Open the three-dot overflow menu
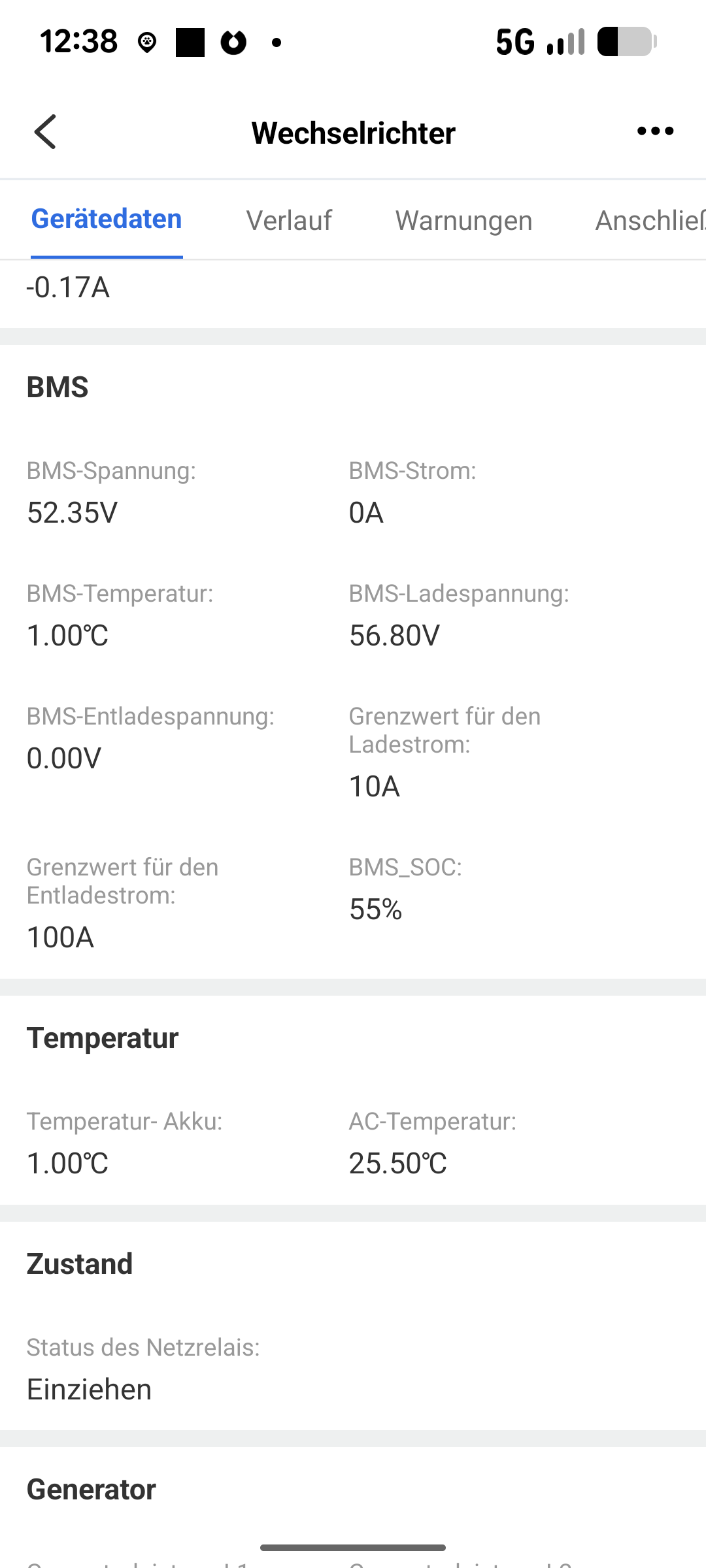706x1568 pixels. [655, 131]
